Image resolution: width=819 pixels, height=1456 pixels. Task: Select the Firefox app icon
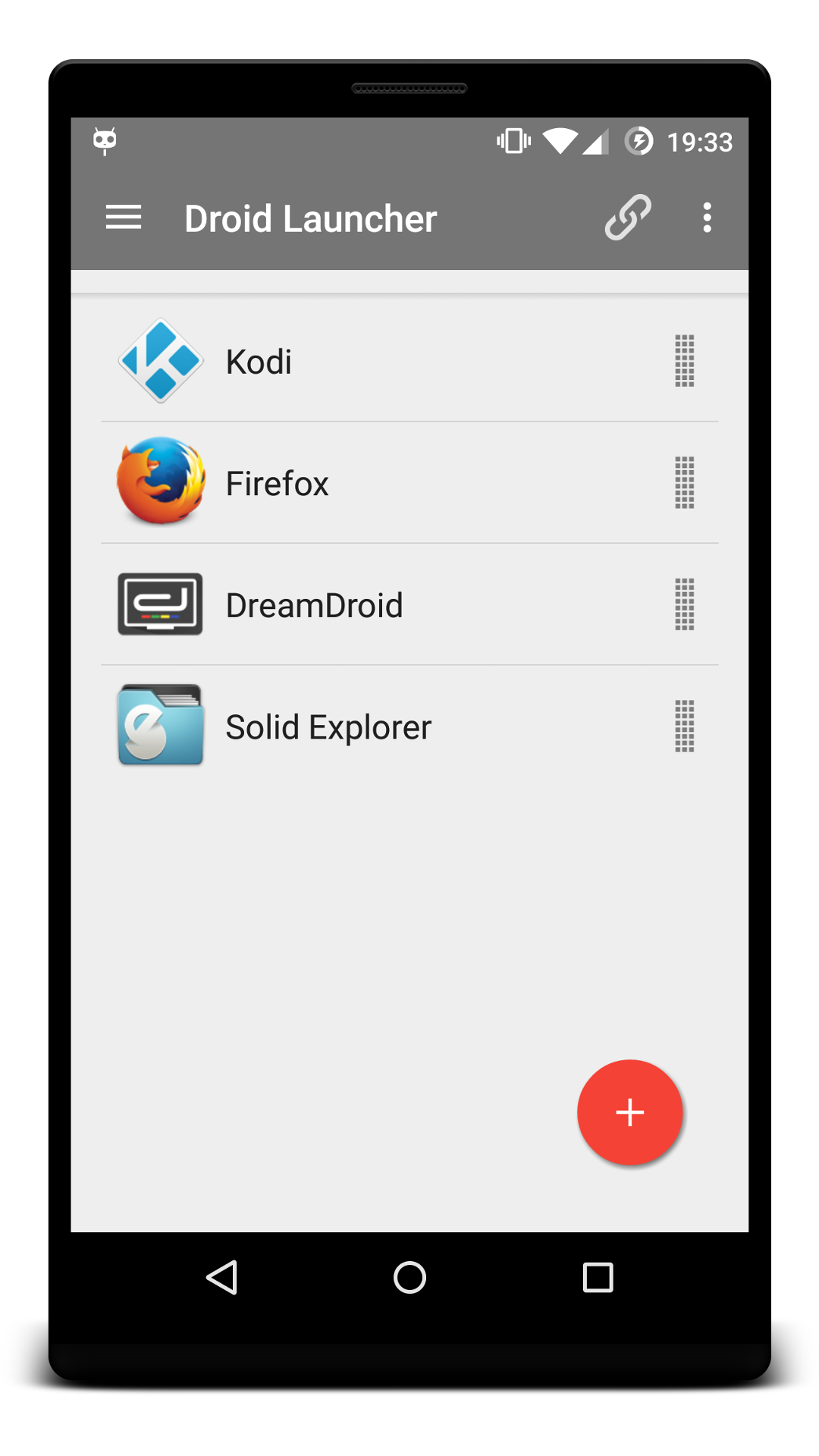point(159,482)
